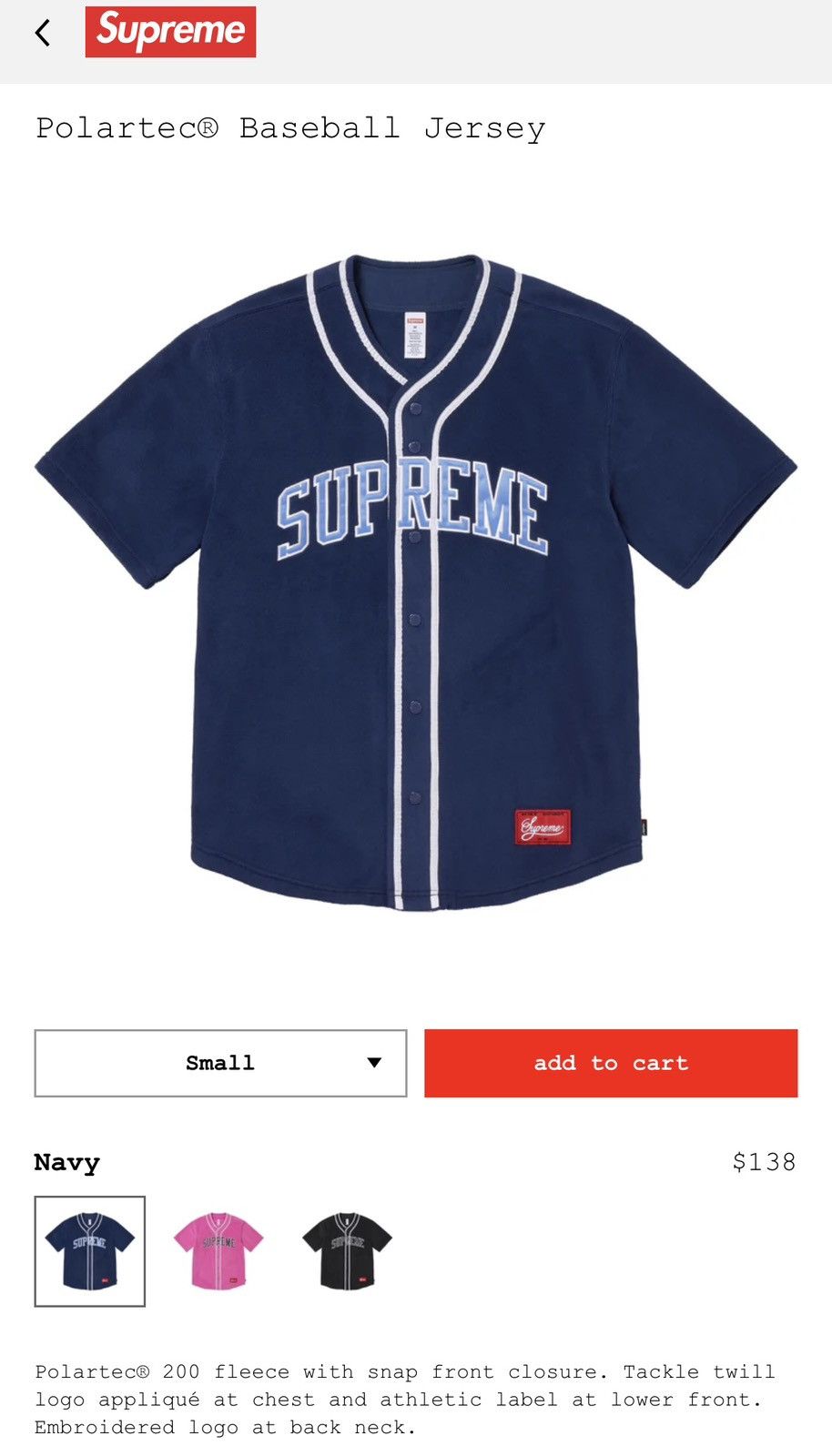Choose the pink jersey color option
Viewport: 832px width, 1456px height.
[x=218, y=1251]
